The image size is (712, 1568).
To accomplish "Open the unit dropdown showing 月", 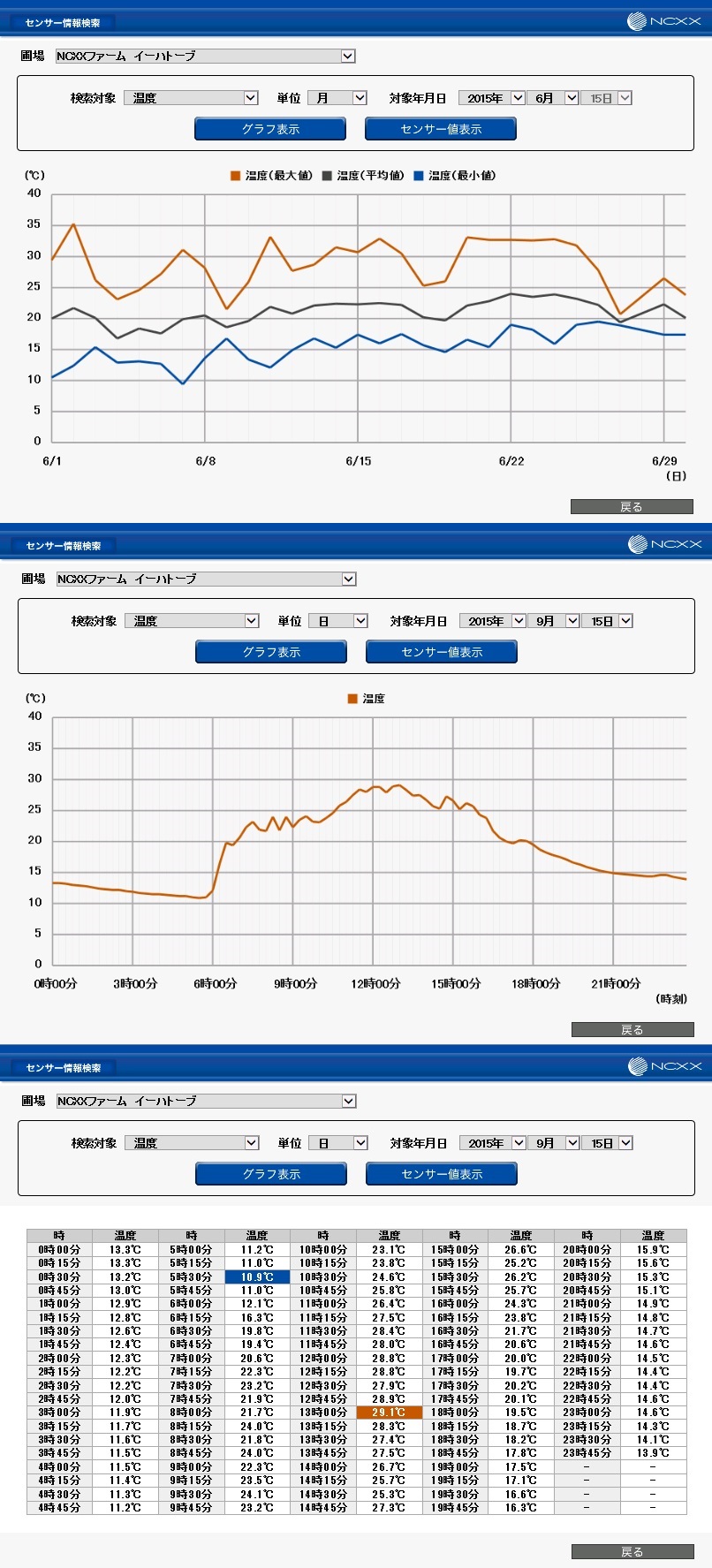I will tap(337, 98).
